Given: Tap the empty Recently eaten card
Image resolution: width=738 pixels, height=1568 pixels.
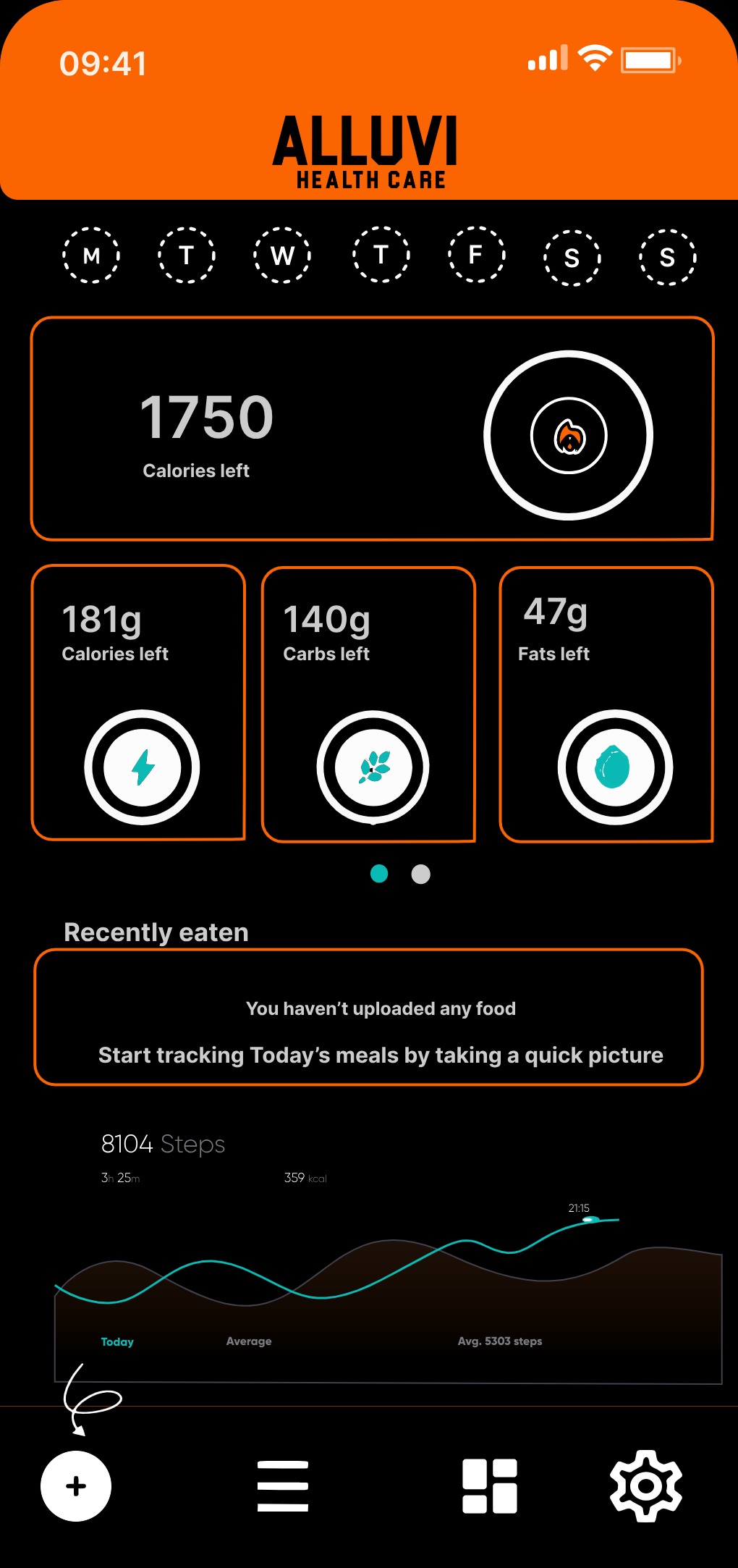Looking at the screenshot, I should [x=369, y=1017].
